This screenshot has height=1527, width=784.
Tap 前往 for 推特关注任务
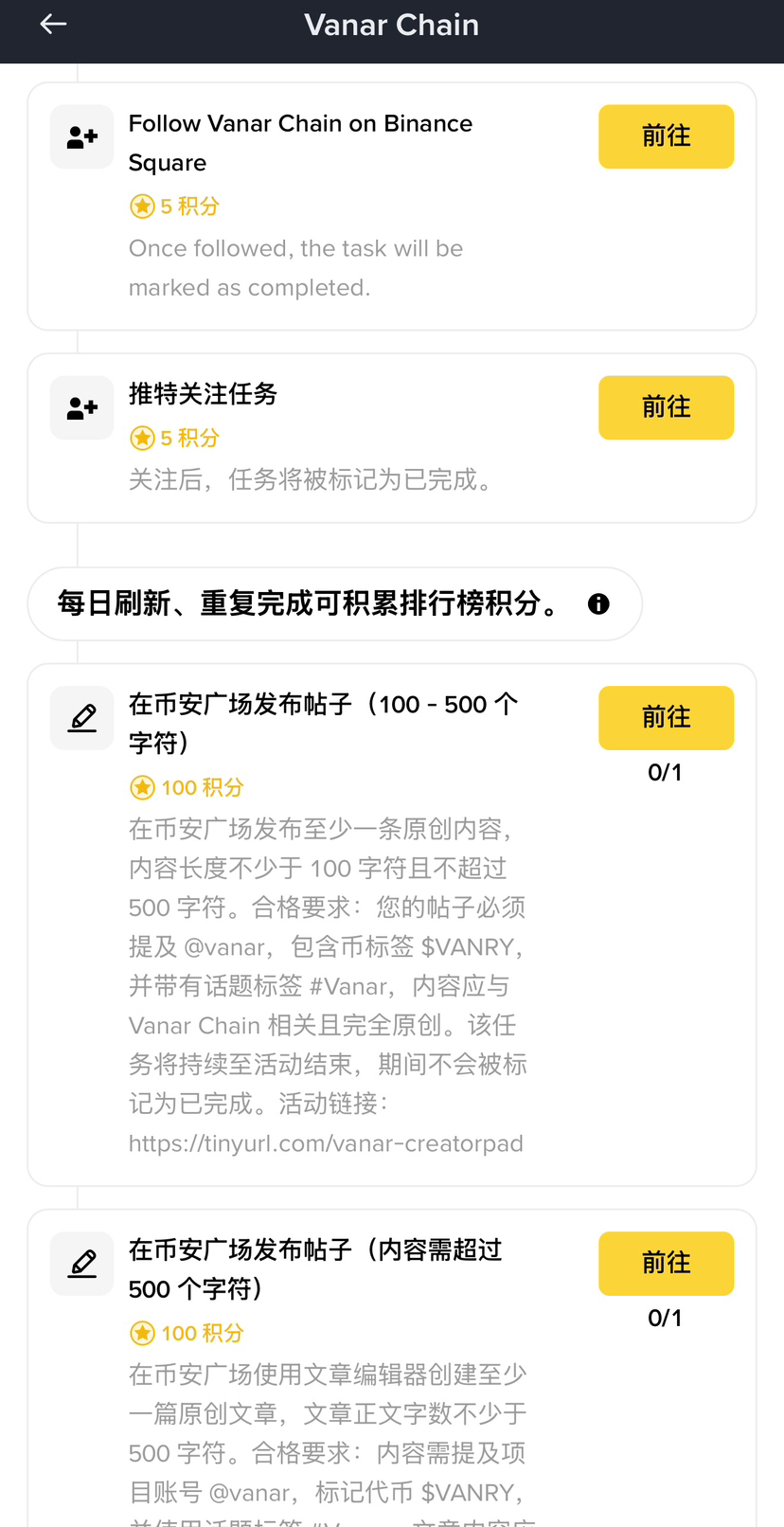click(x=666, y=407)
